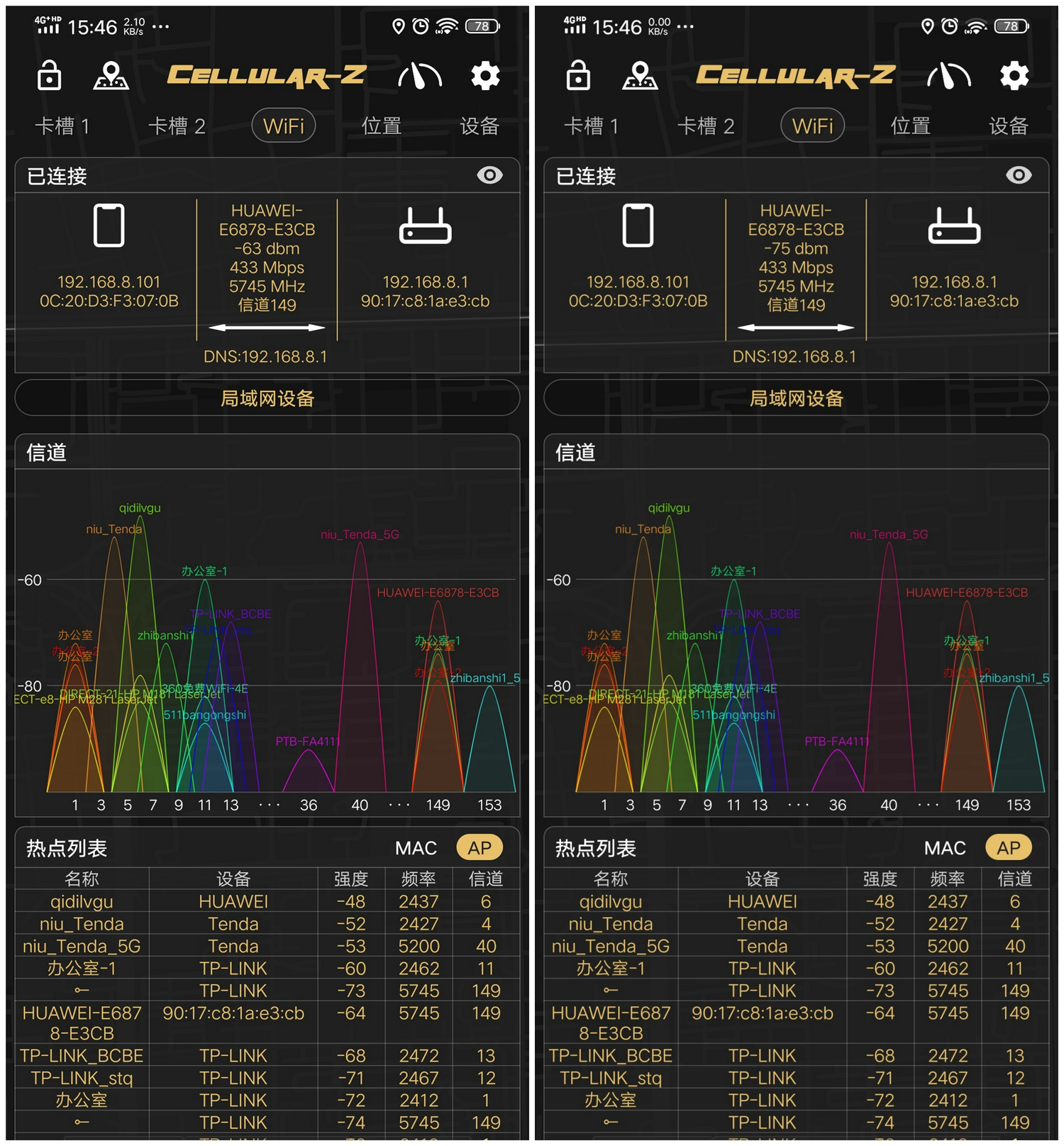Screen dimensions: 1064x1146
Task: Select the map location icon next to the lock
Action: [110, 76]
